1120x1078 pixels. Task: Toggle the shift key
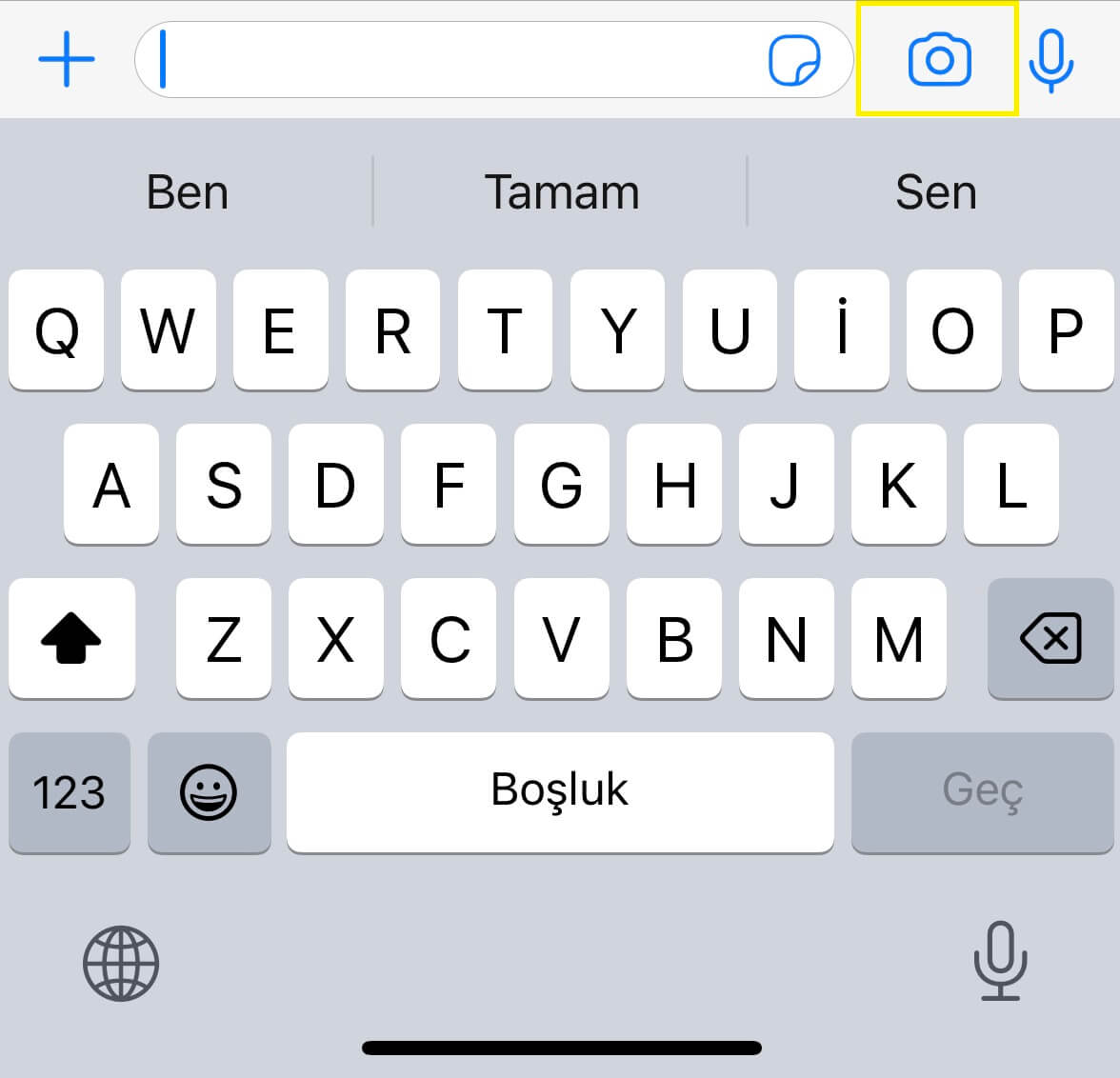click(71, 638)
